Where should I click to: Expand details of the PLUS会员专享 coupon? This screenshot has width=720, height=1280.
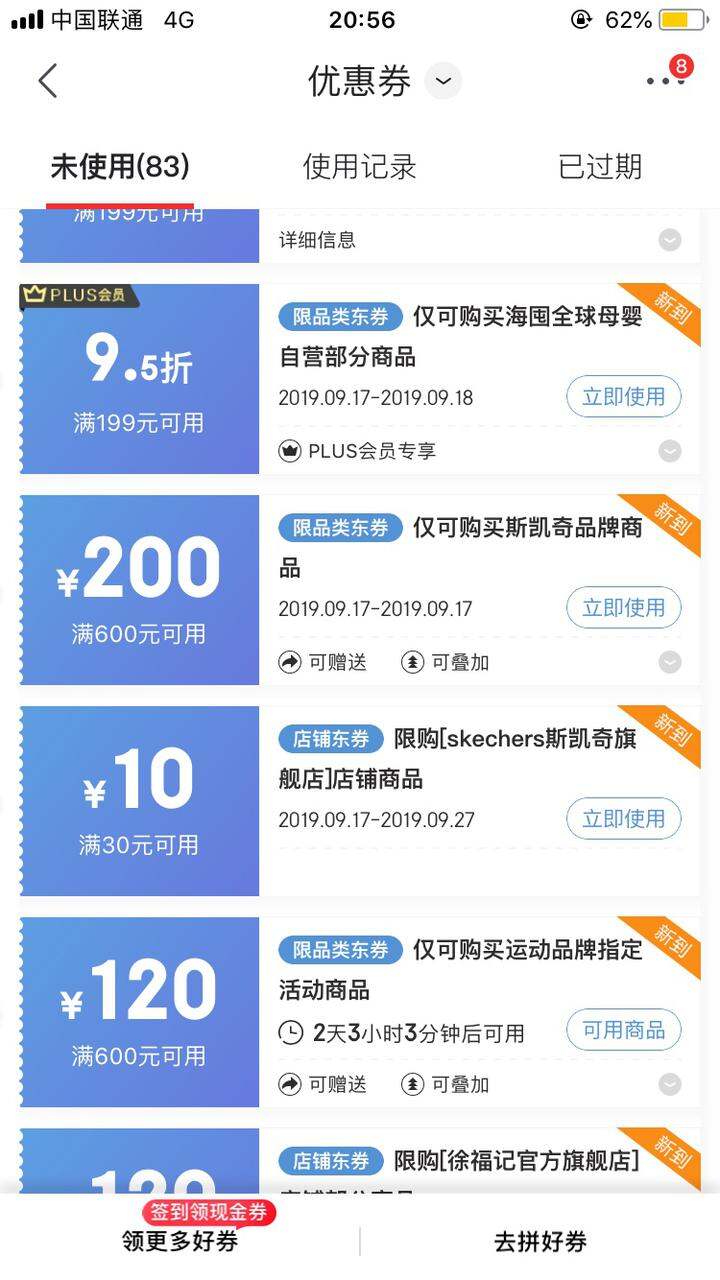point(670,451)
